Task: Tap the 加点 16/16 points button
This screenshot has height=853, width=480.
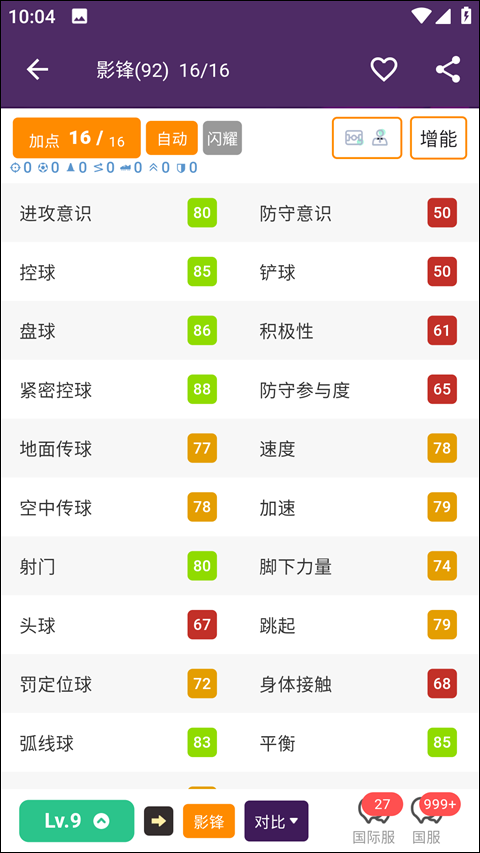Action: point(77,138)
